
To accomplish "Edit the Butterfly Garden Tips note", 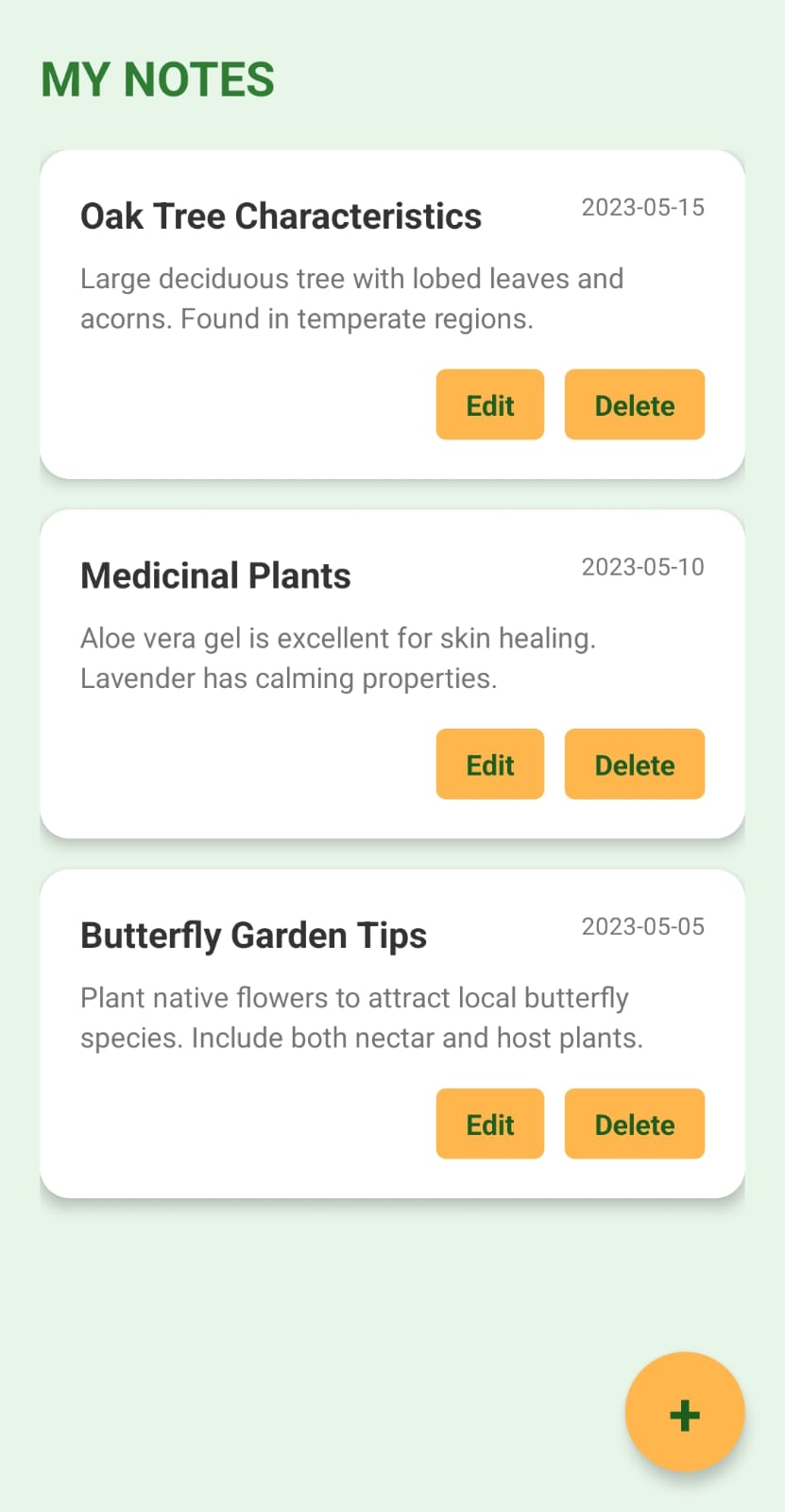I will (489, 1124).
